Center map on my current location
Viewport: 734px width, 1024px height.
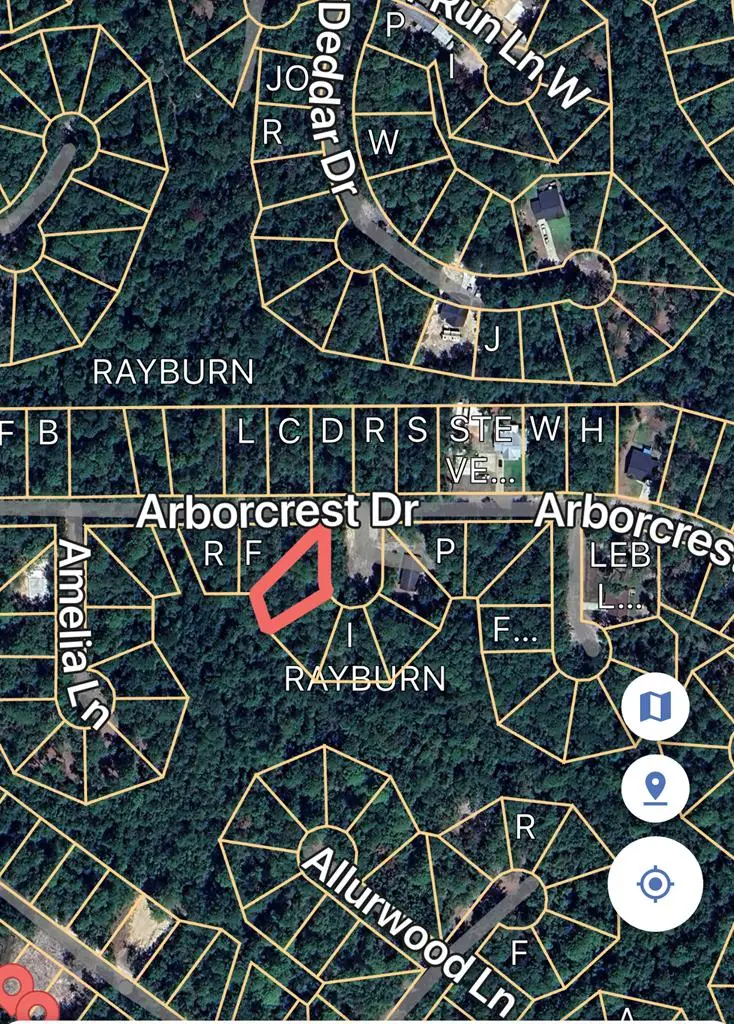[655, 885]
